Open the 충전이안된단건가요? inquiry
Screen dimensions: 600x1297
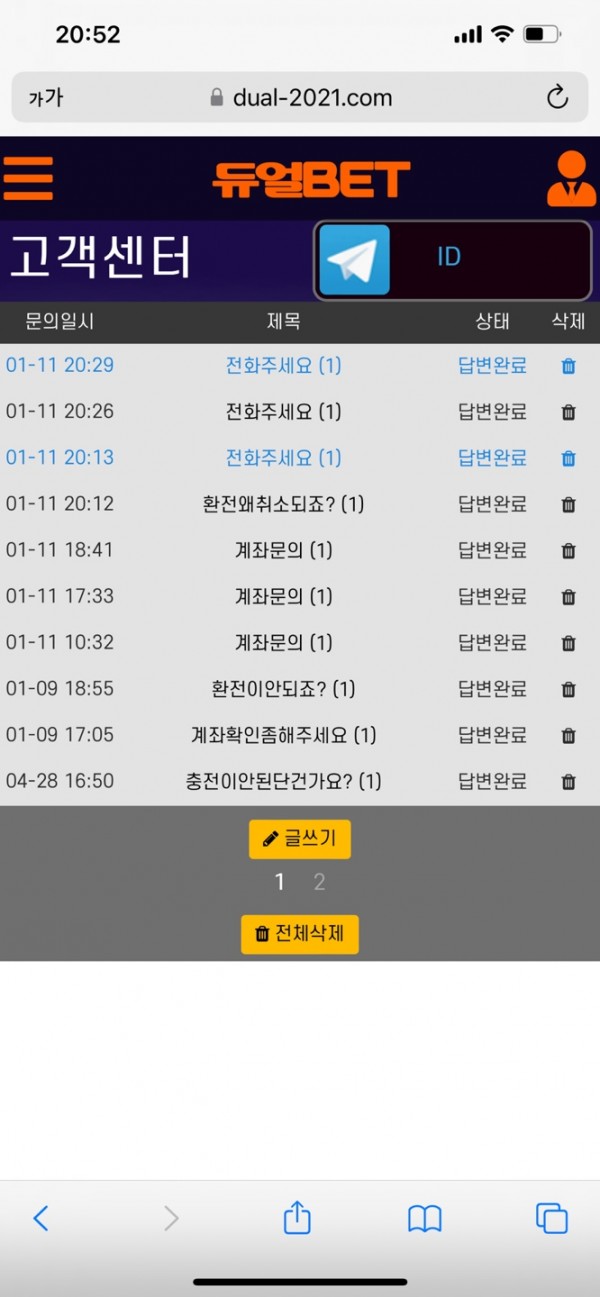(283, 782)
